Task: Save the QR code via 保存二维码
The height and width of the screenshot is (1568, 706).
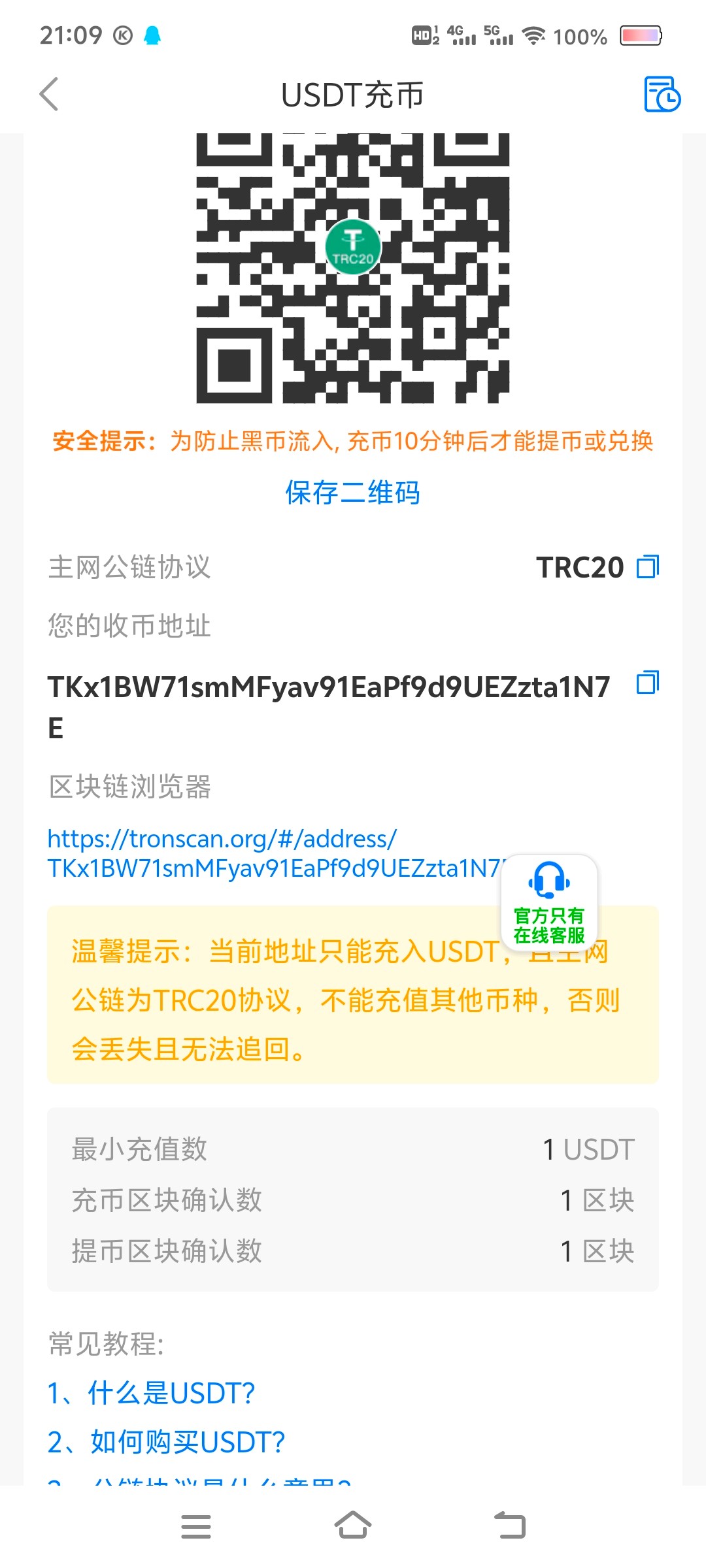Action: point(352,493)
